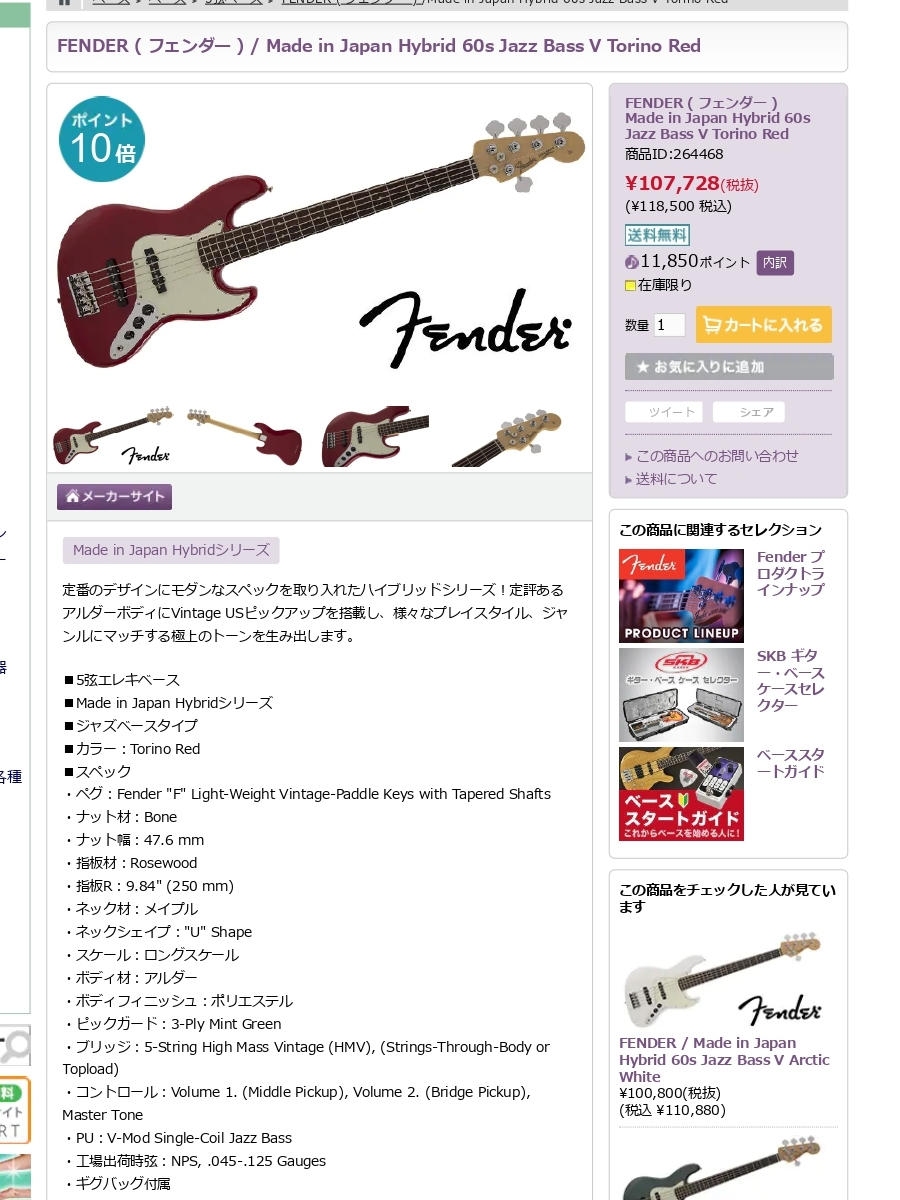Share this product via シェア
The image size is (900, 1200).
point(749,412)
